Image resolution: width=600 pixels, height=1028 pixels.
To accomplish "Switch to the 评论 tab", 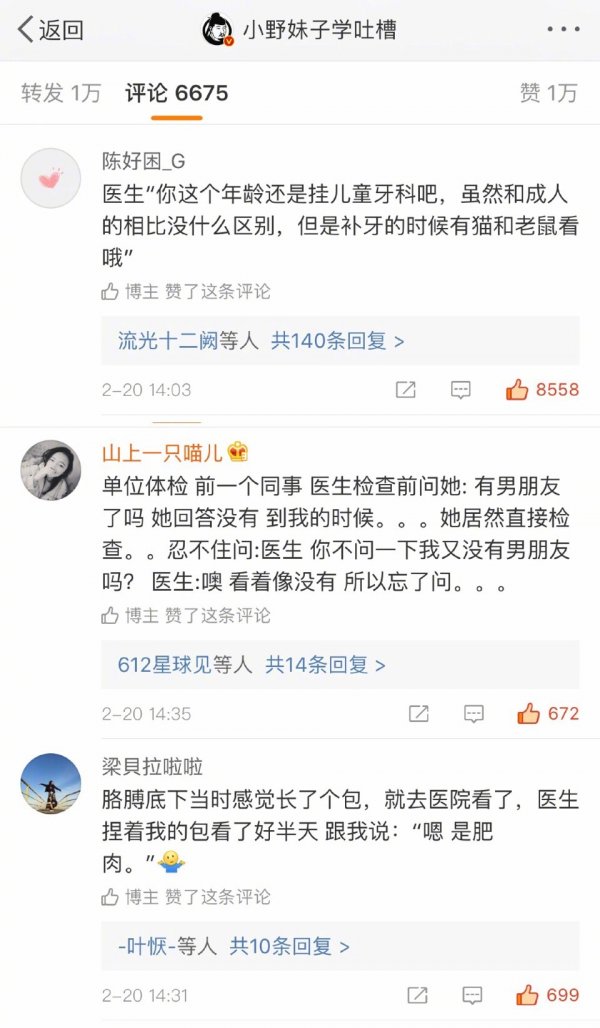I will pyautogui.click(x=176, y=93).
